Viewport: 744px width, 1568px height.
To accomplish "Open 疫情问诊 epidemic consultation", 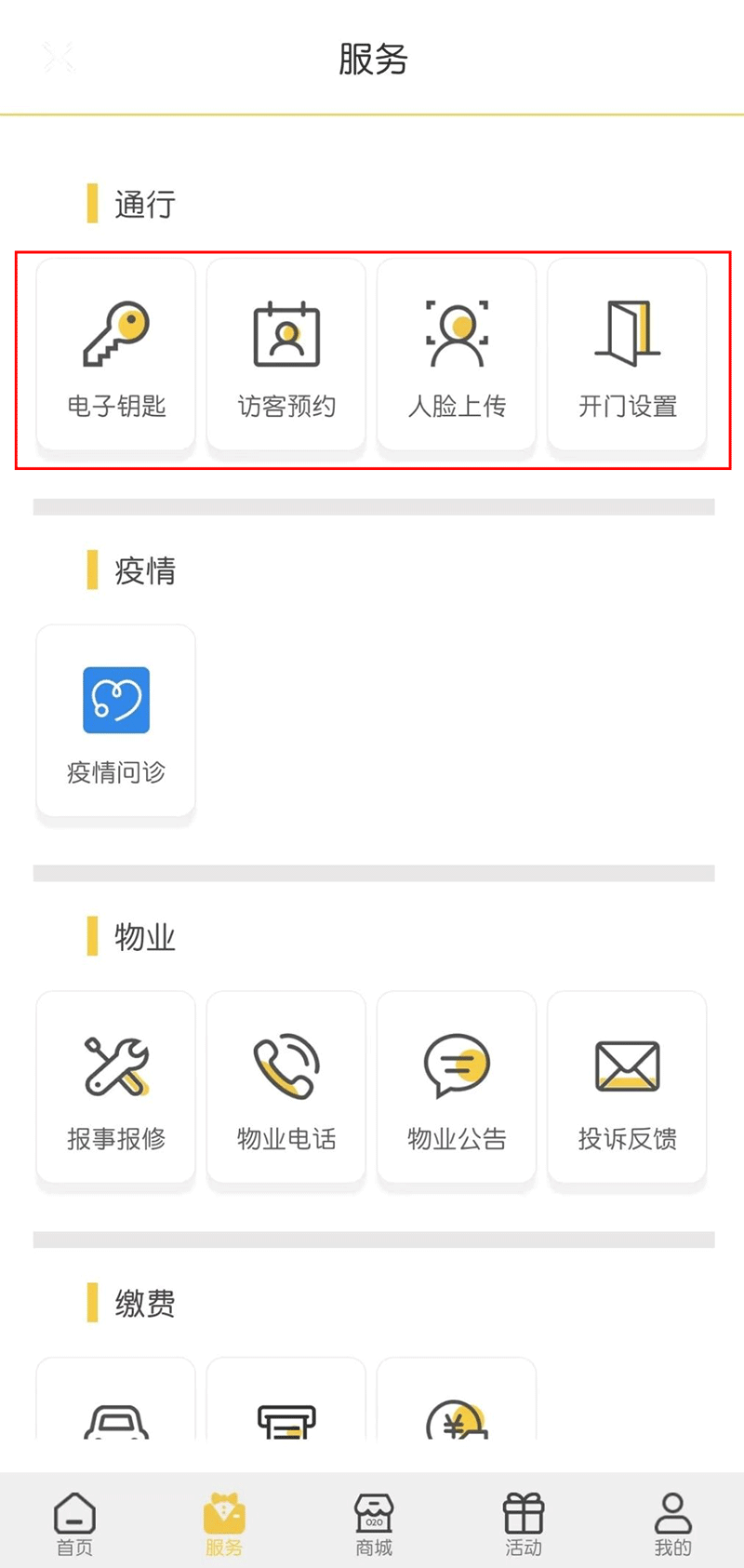I will tap(116, 721).
